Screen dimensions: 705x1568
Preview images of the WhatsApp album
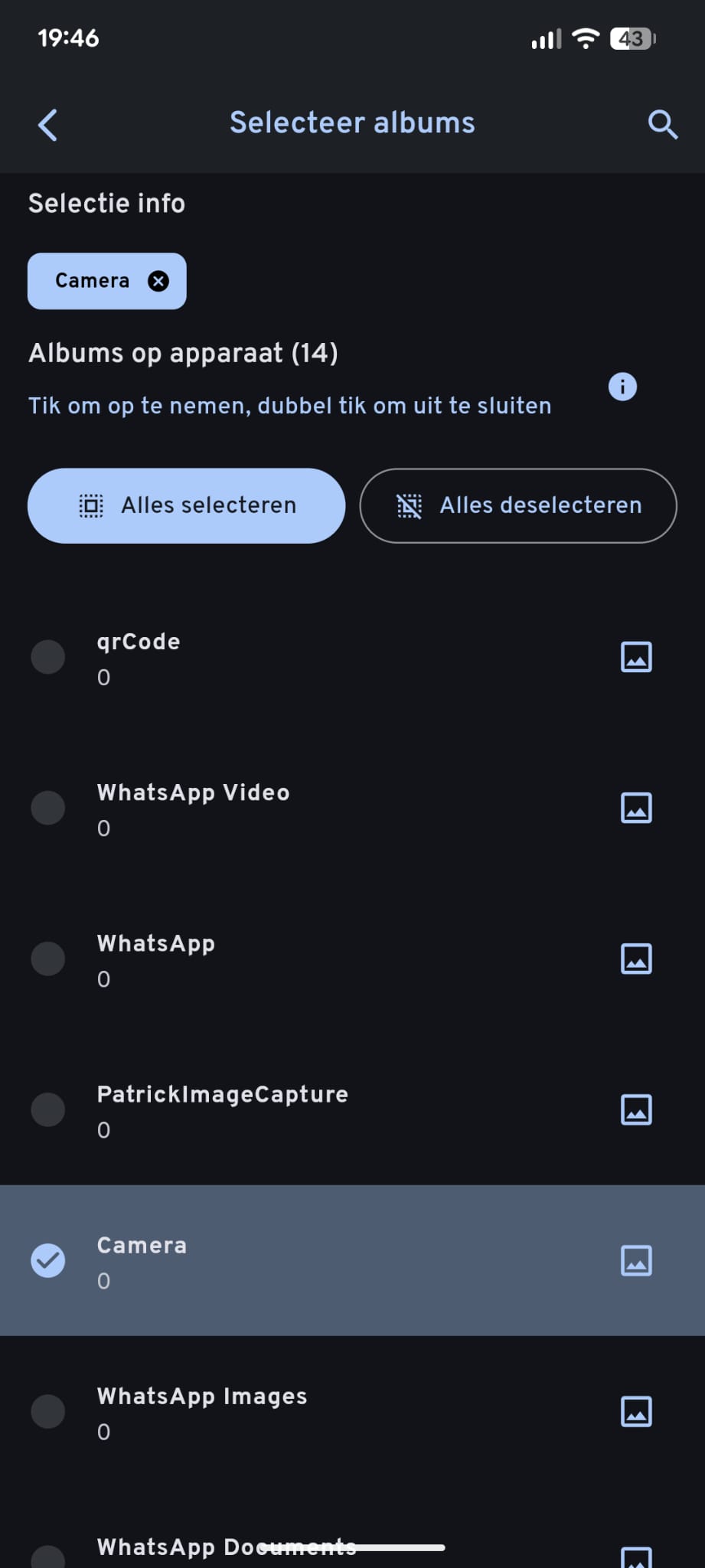pos(636,959)
